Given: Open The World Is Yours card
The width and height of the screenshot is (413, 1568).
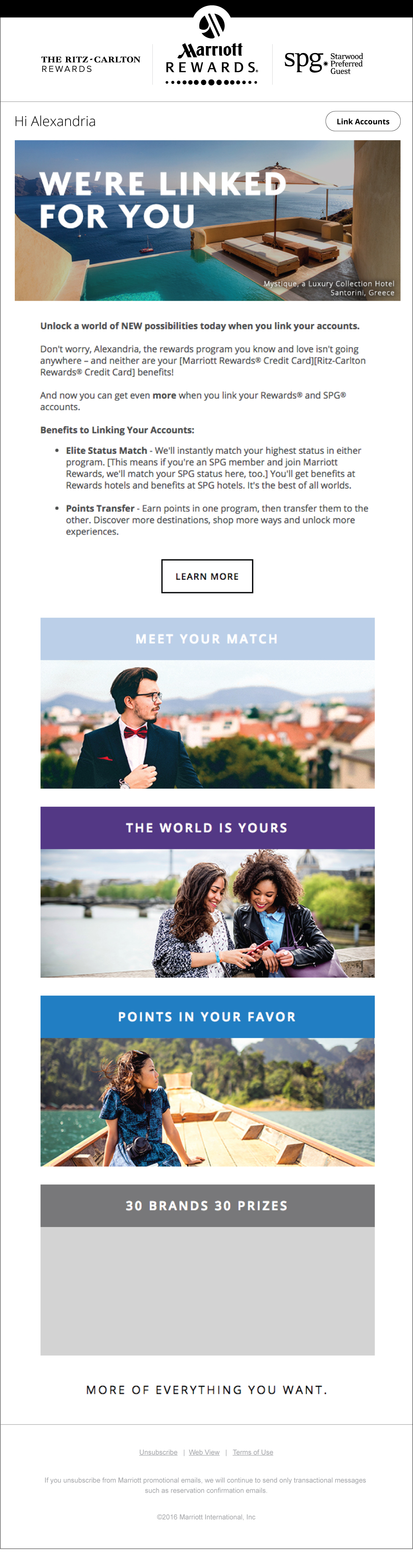Looking at the screenshot, I should click(x=207, y=892).
